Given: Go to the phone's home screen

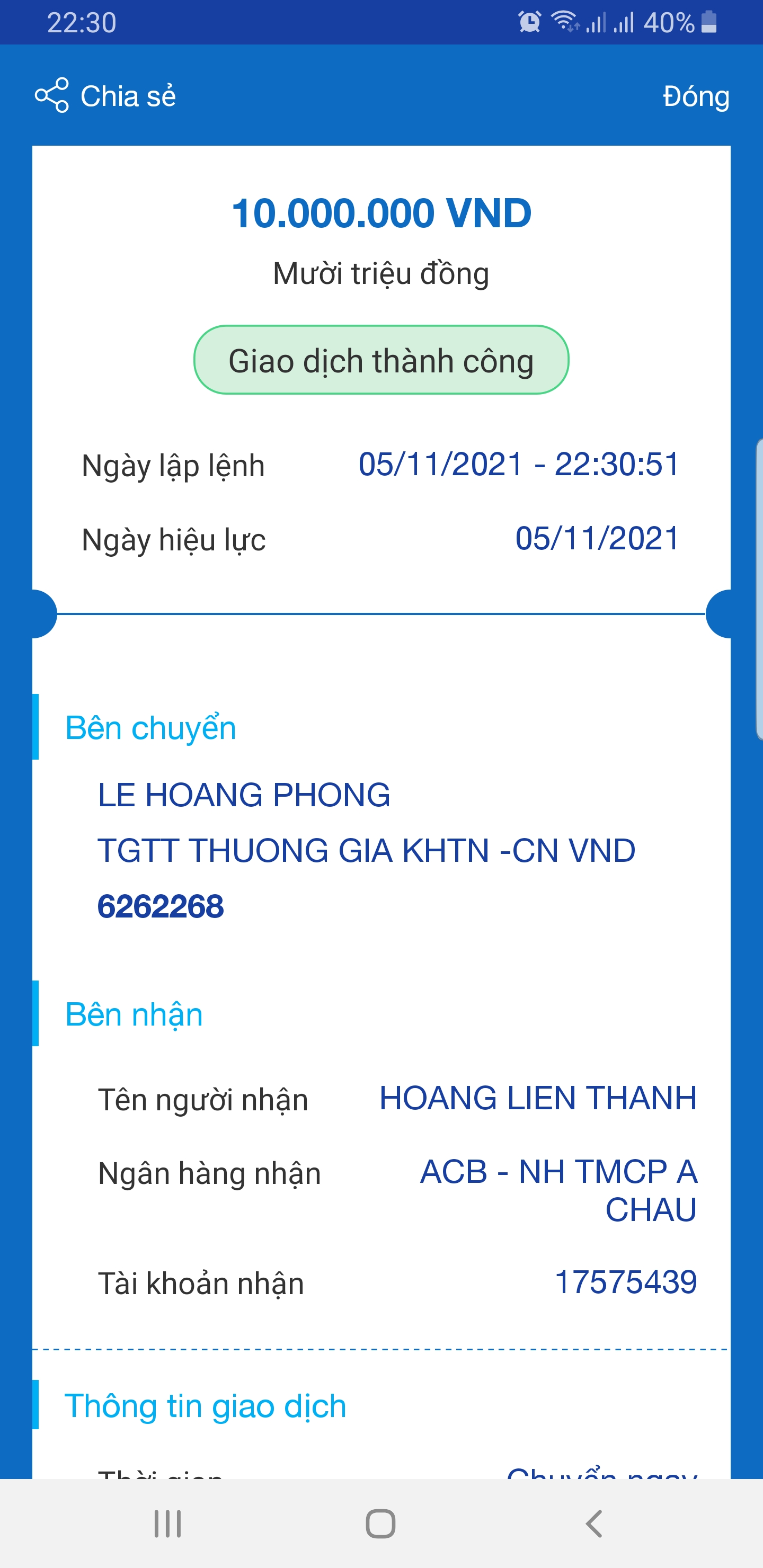Looking at the screenshot, I should point(380,1524).
